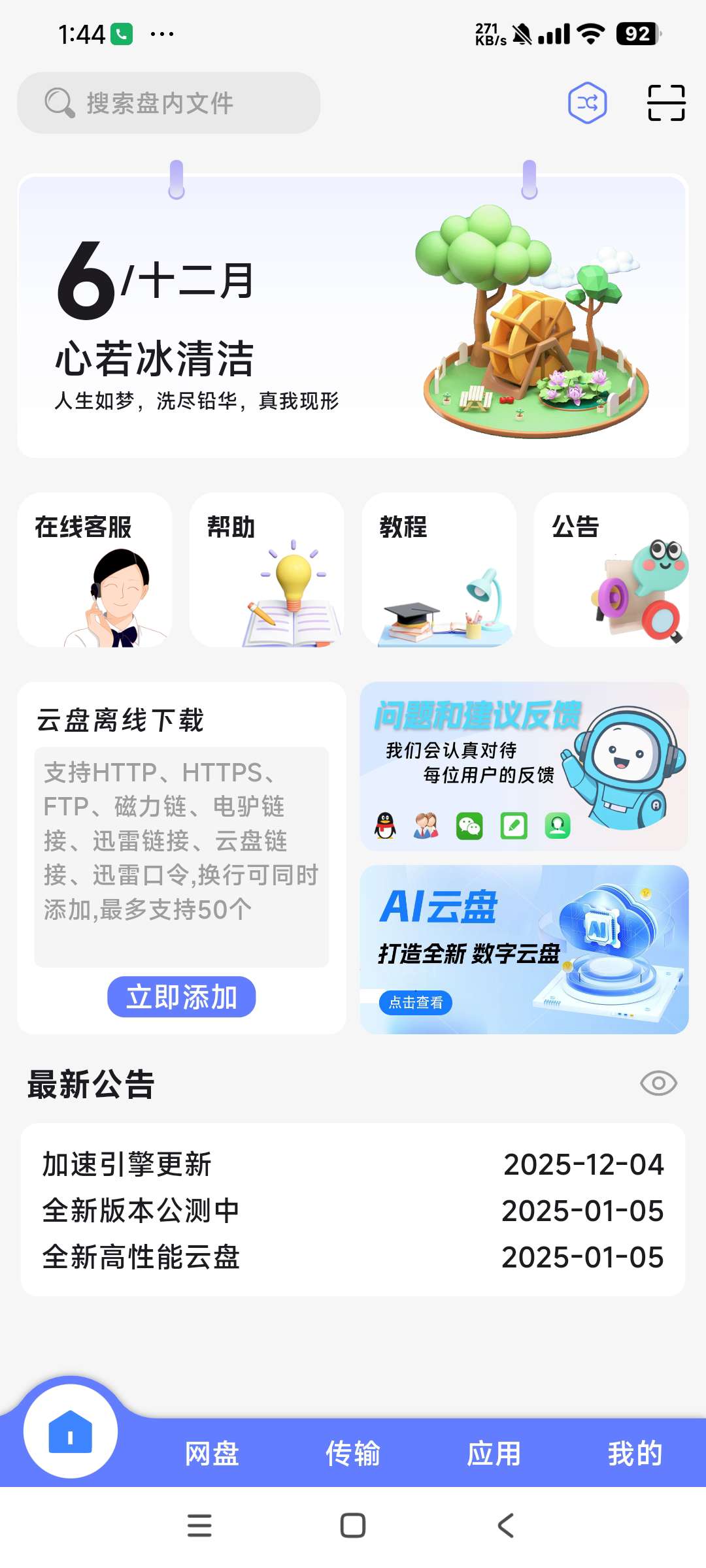
Task: Switch to the 我的 tab
Action: pos(635,1454)
